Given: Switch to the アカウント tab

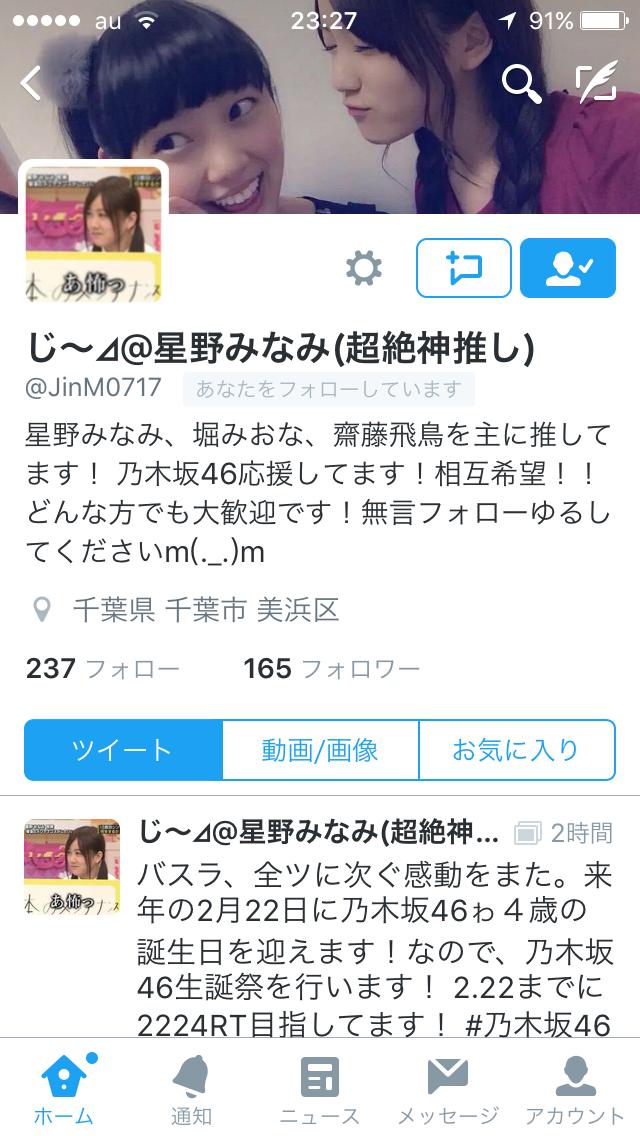Looking at the screenshot, I should pos(575,1088).
